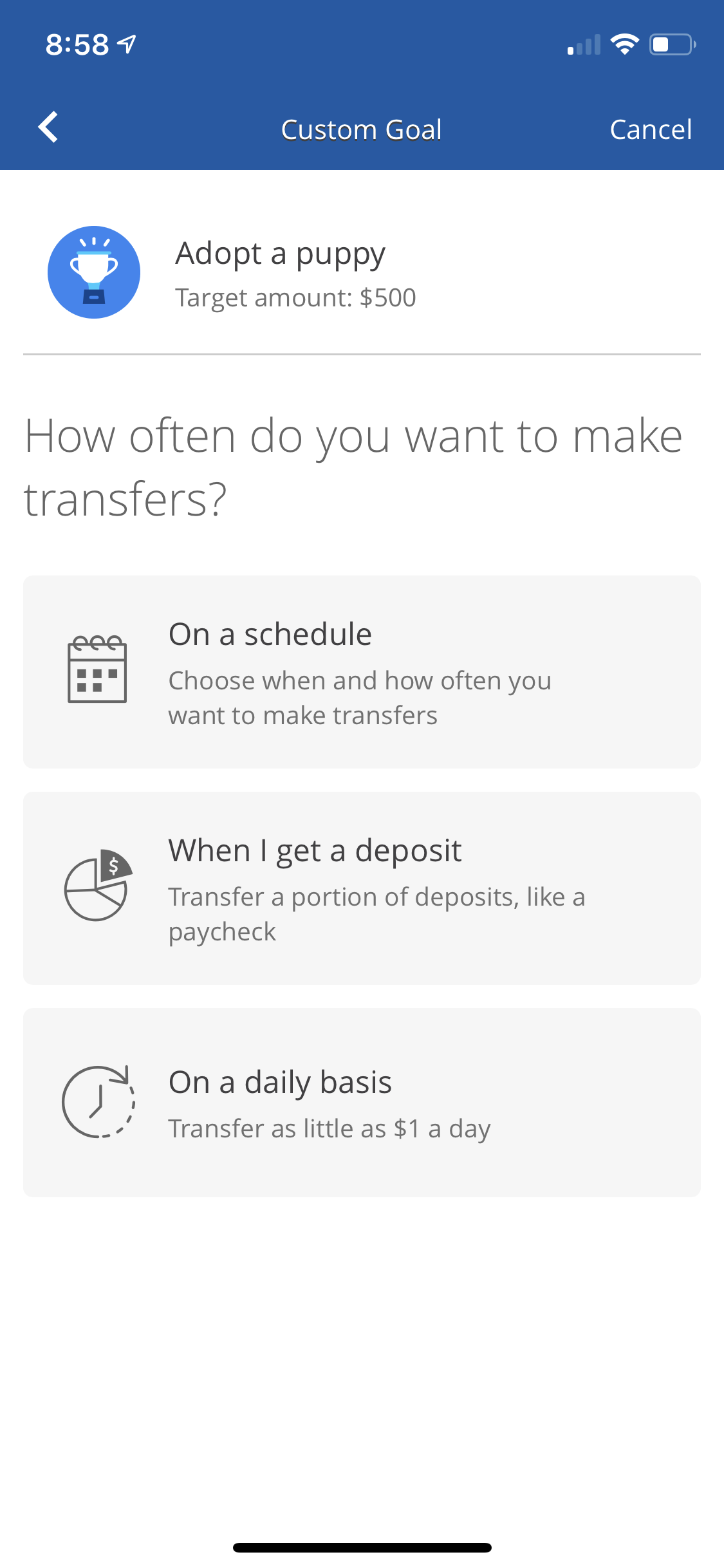Choose When I get a deposit

click(x=362, y=888)
